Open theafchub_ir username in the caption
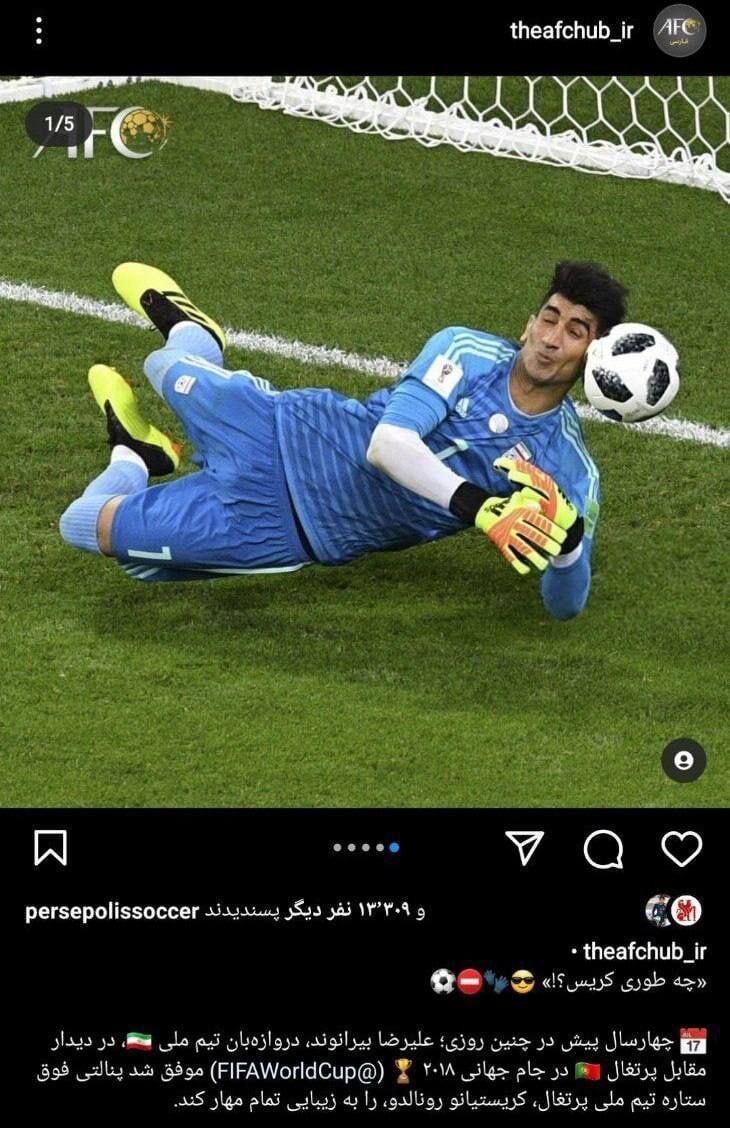The height and width of the screenshot is (1128, 730). pos(643,951)
